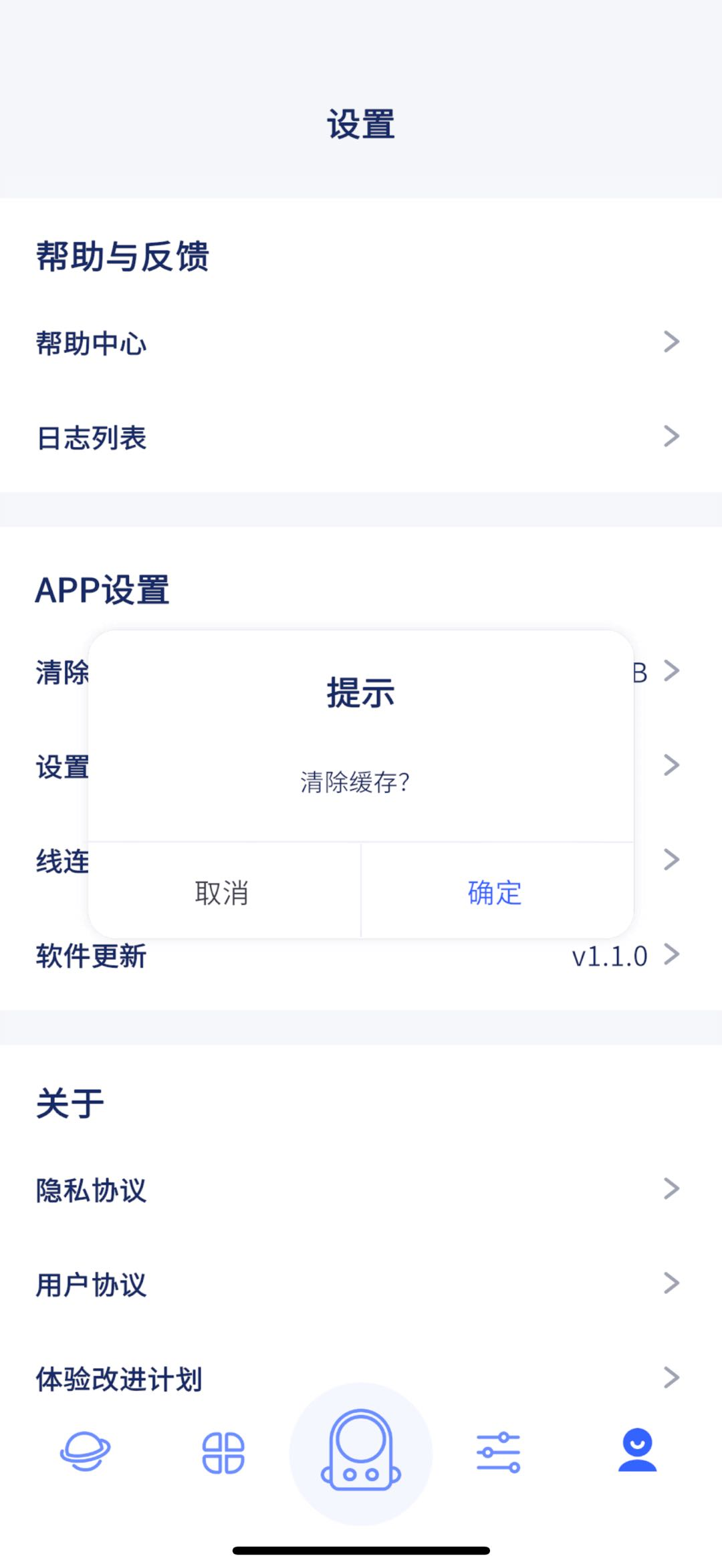Open 帮助中心 help center
The image size is (722, 1568).
pos(361,342)
